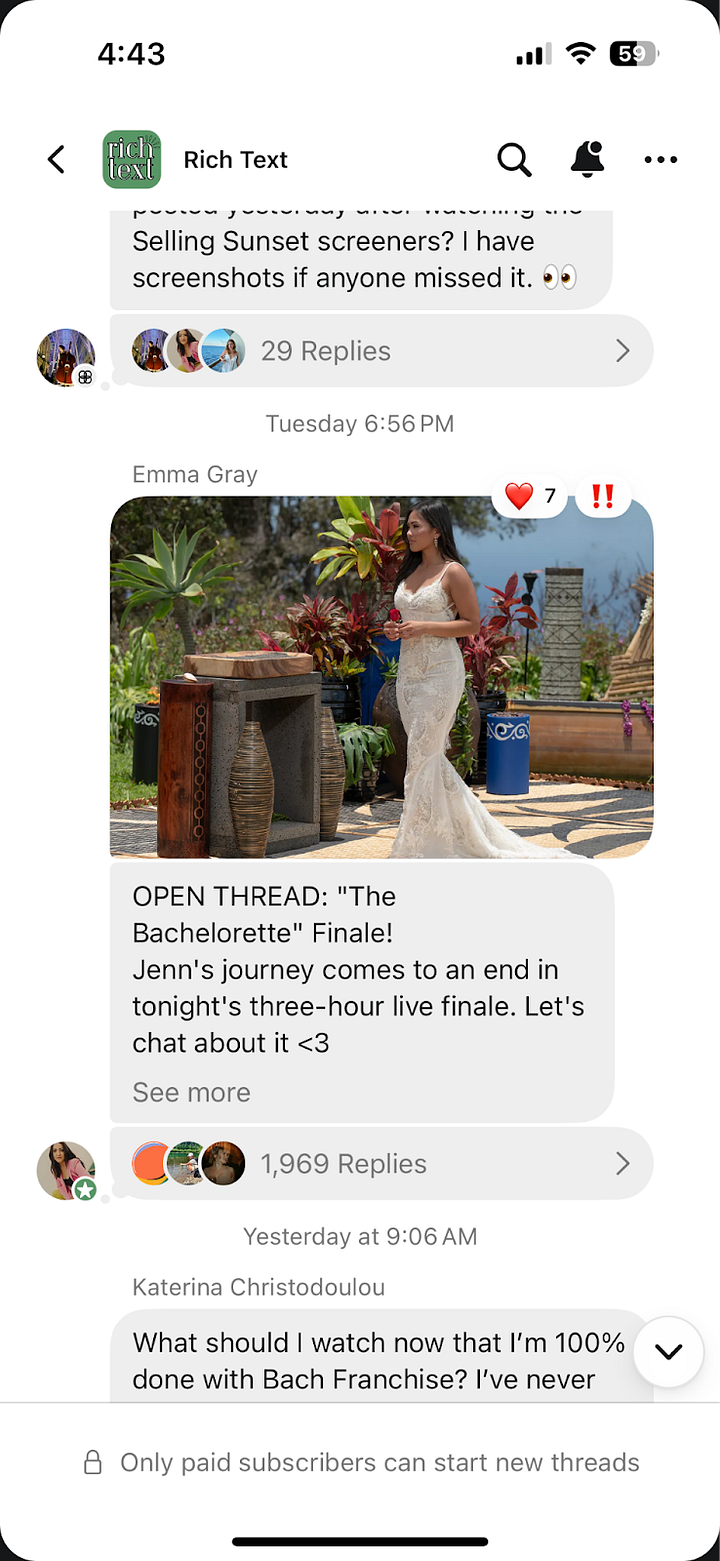This screenshot has width=720, height=1561.
Task: Tap the heart reaction with 7
Action: point(530,496)
